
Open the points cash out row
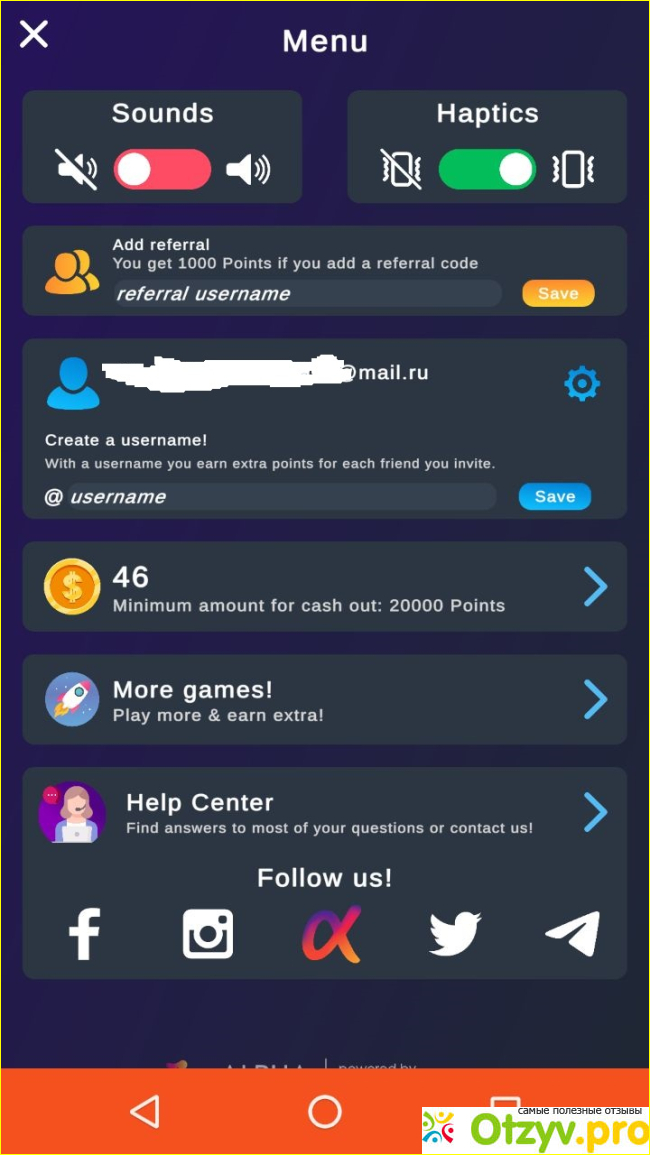325,587
